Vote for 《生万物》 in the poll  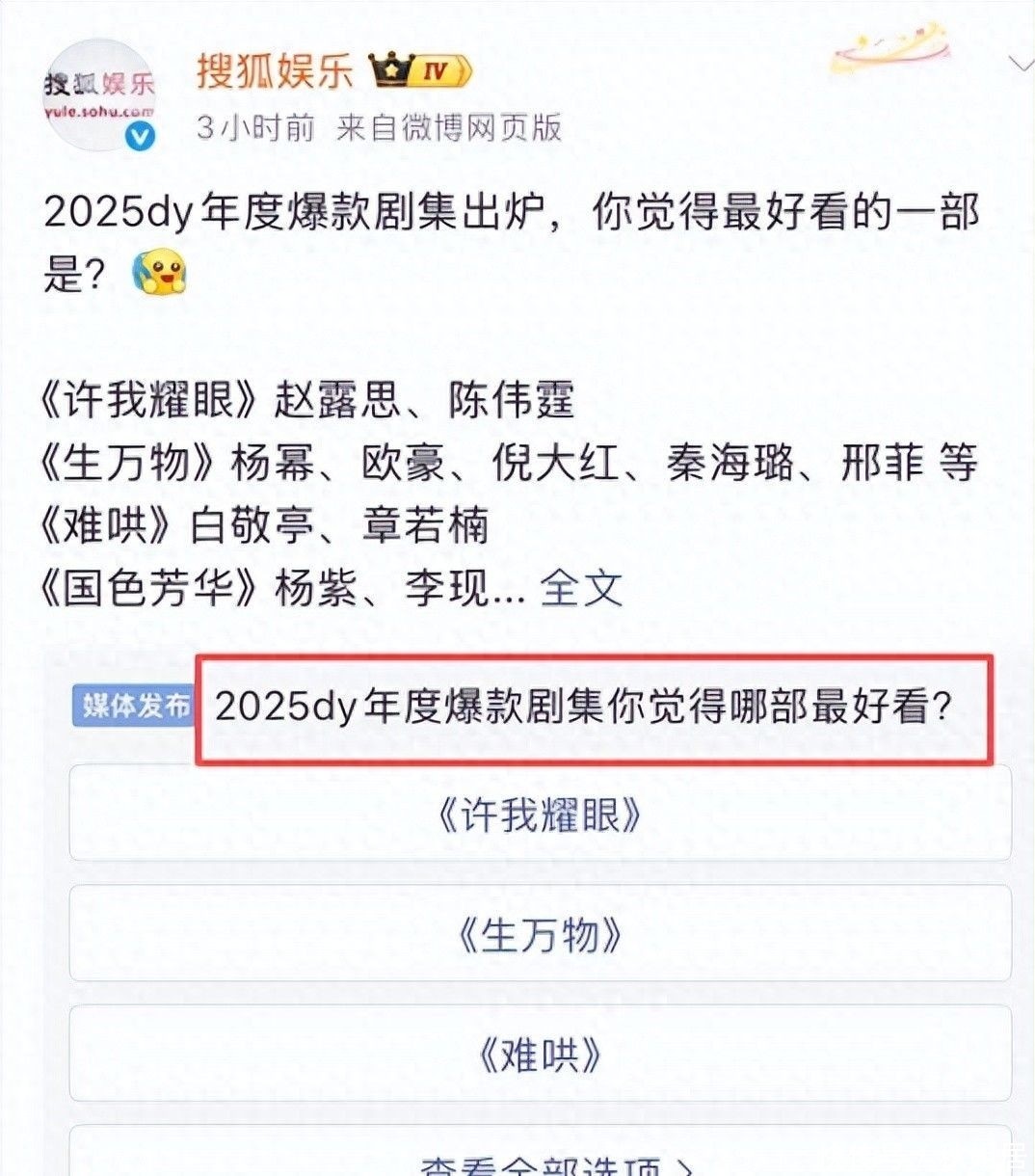540,934
